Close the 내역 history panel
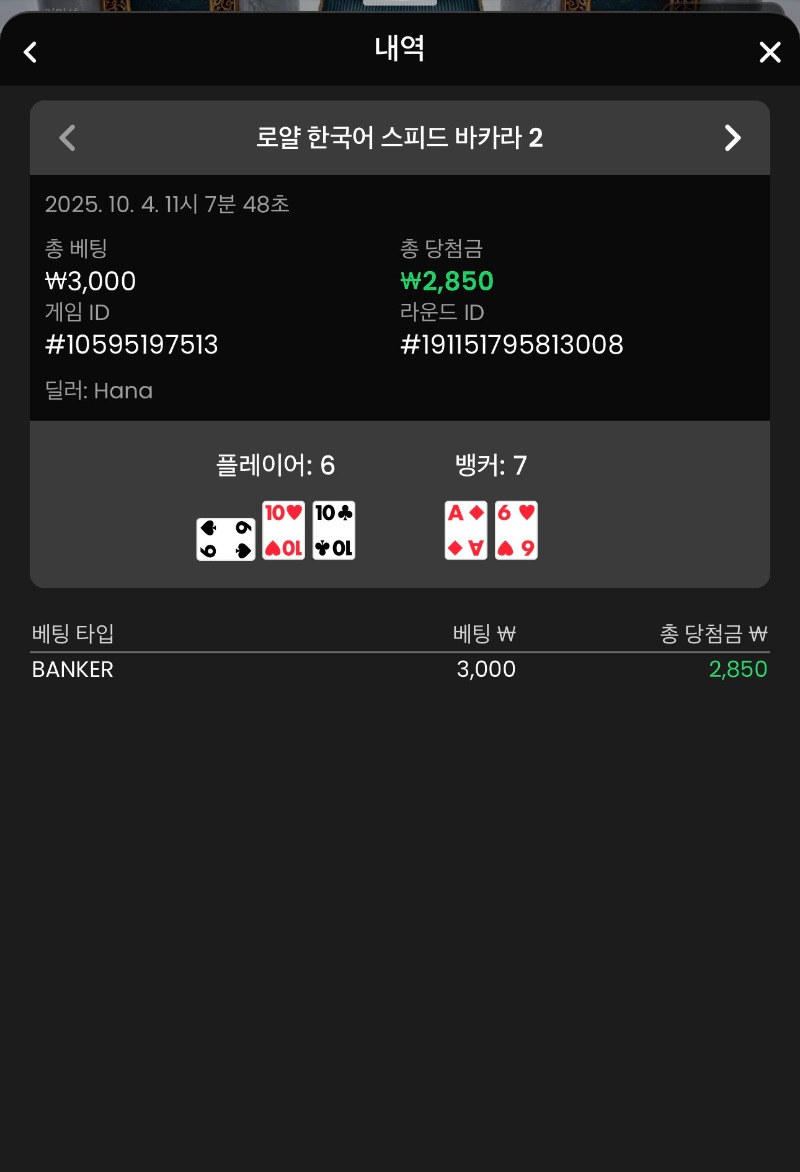Viewport: 800px width, 1172px height. click(769, 52)
